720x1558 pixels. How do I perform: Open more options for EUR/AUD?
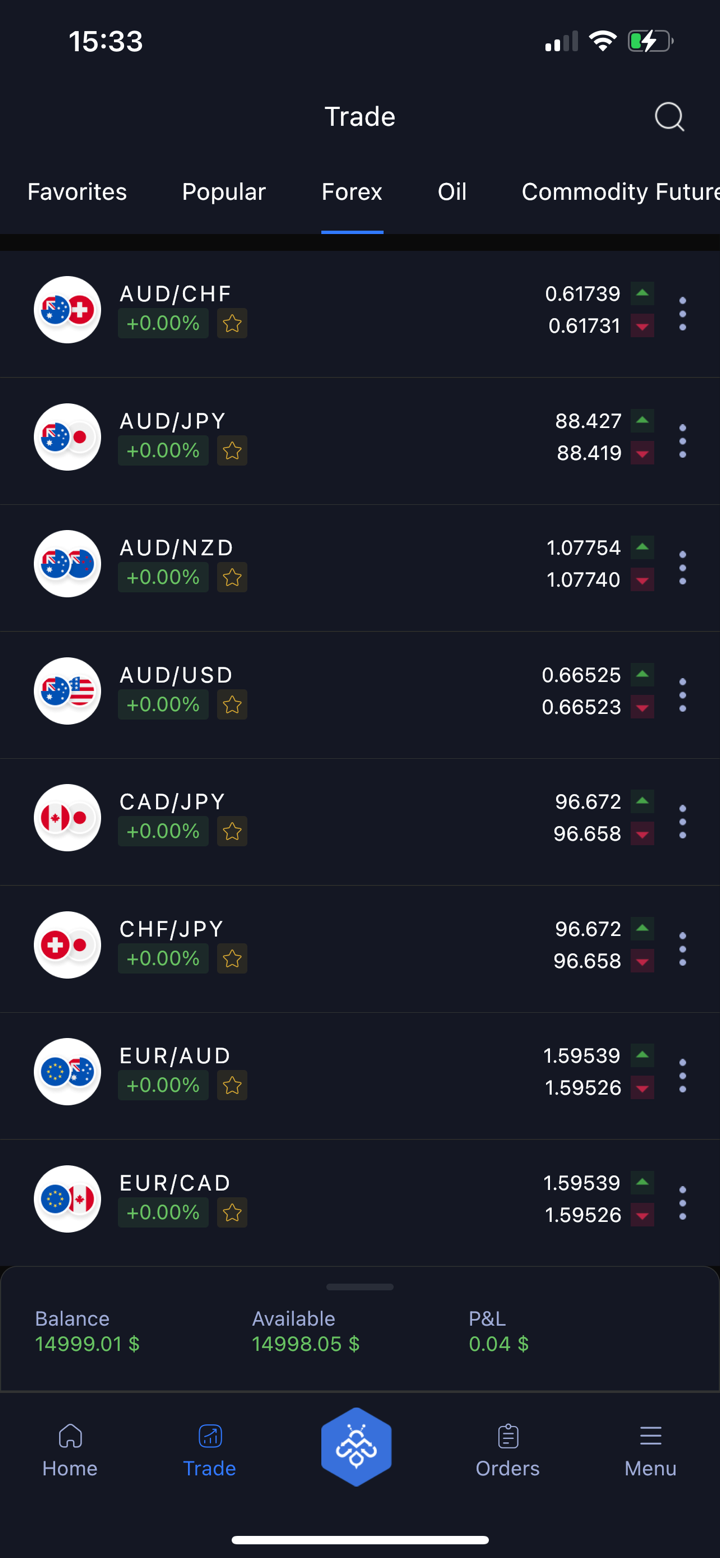click(683, 1076)
